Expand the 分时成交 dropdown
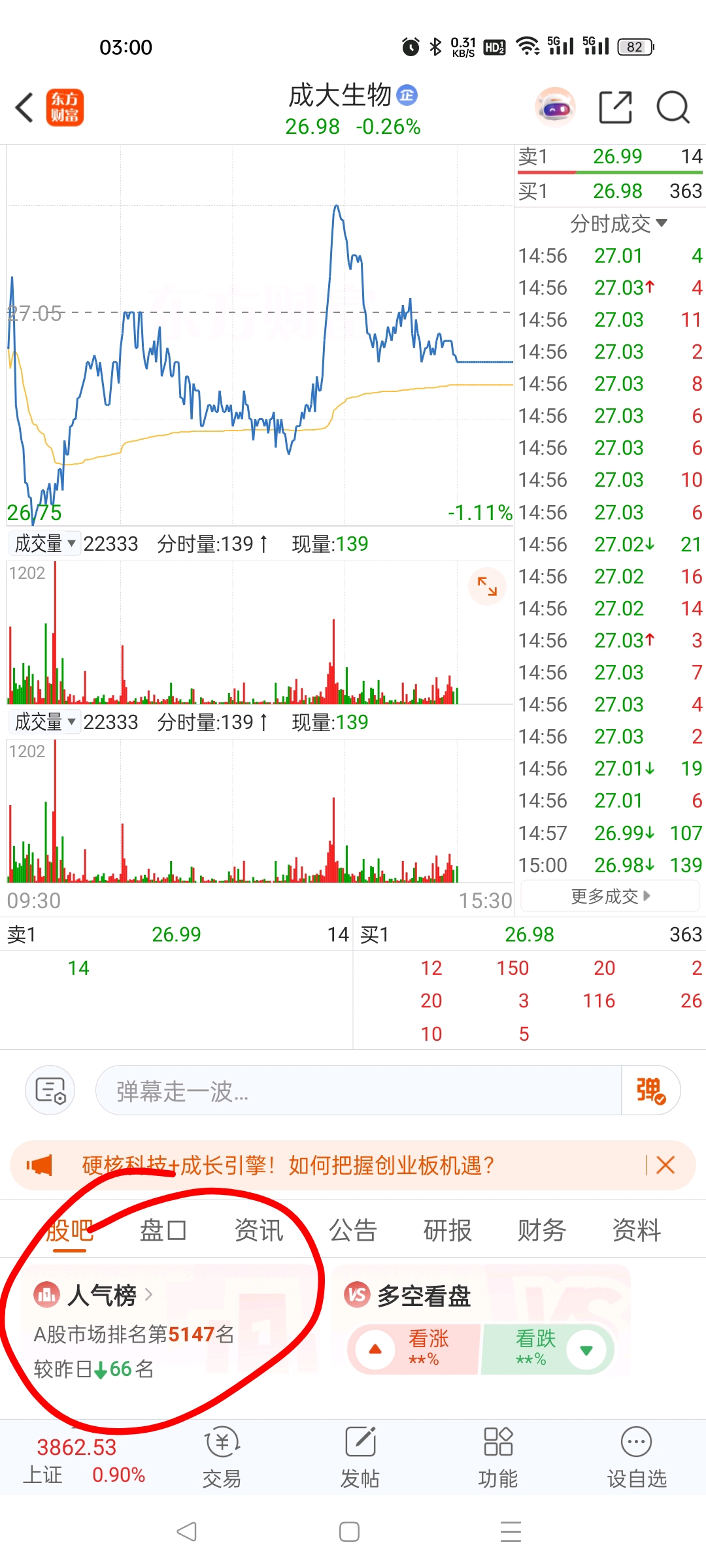Screen dimensions: 706x1568 [x=618, y=224]
